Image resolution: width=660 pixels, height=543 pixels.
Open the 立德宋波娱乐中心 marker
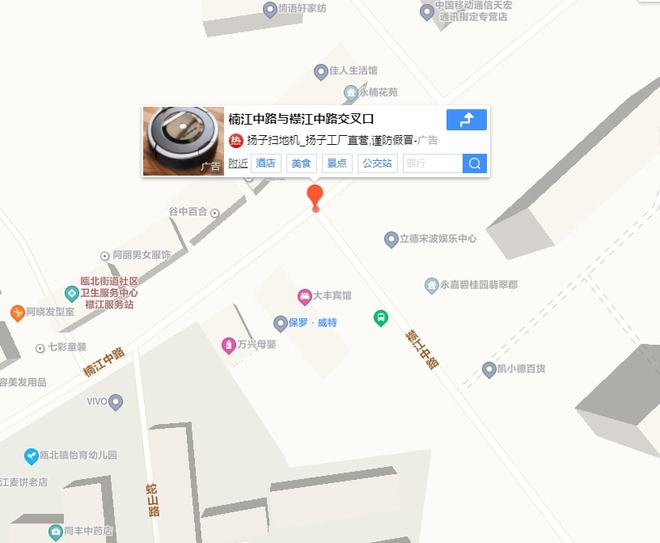click(391, 240)
